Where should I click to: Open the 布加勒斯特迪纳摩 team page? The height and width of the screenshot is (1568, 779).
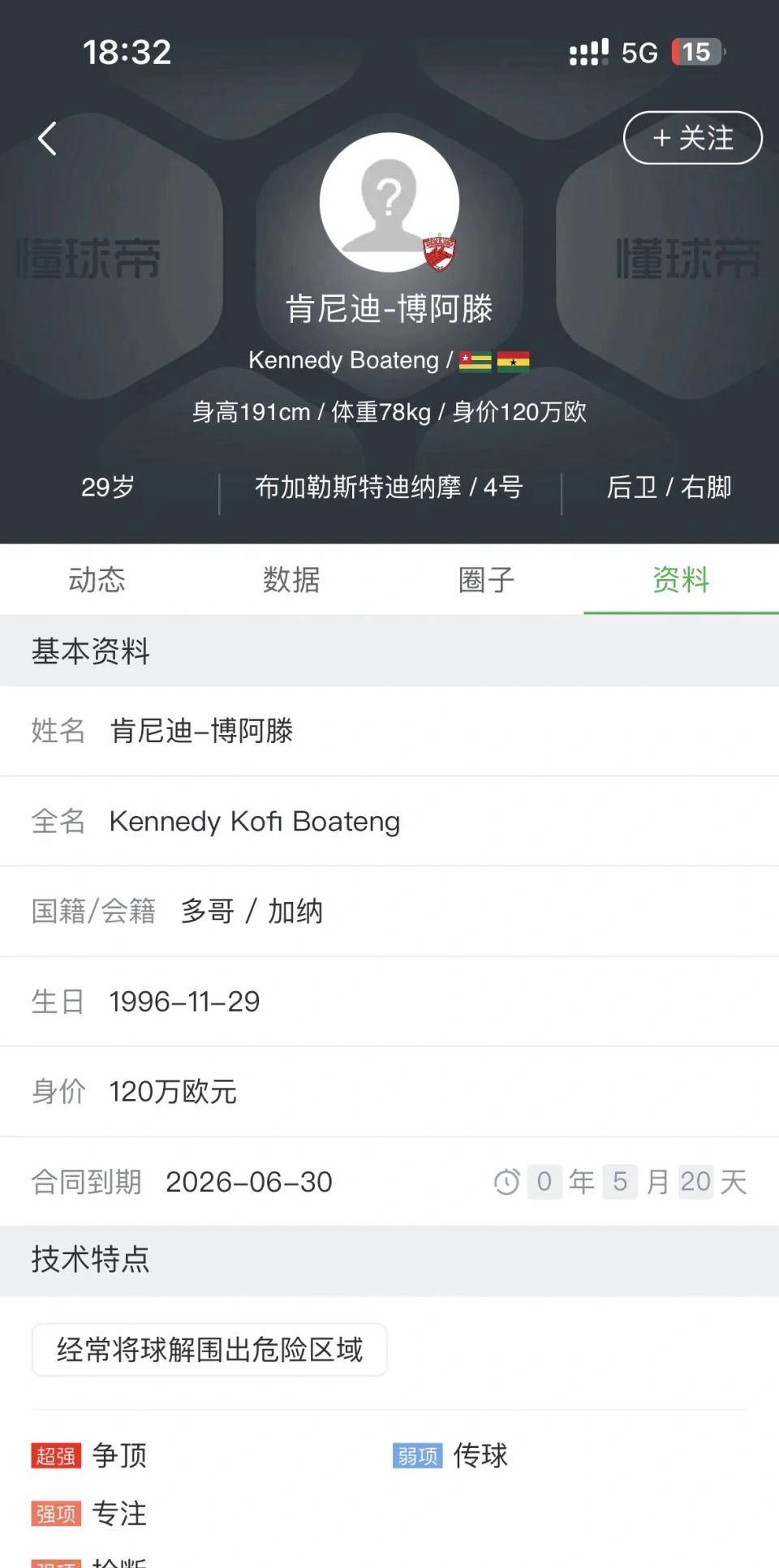358,488
